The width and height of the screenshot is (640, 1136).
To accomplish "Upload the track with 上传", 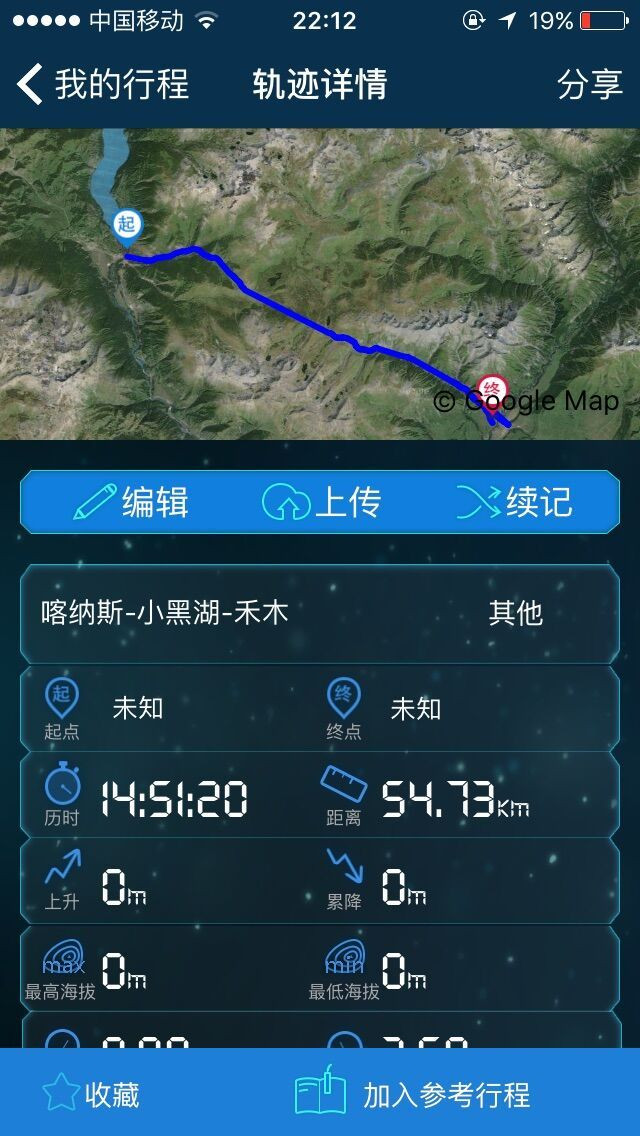I will point(321,501).
